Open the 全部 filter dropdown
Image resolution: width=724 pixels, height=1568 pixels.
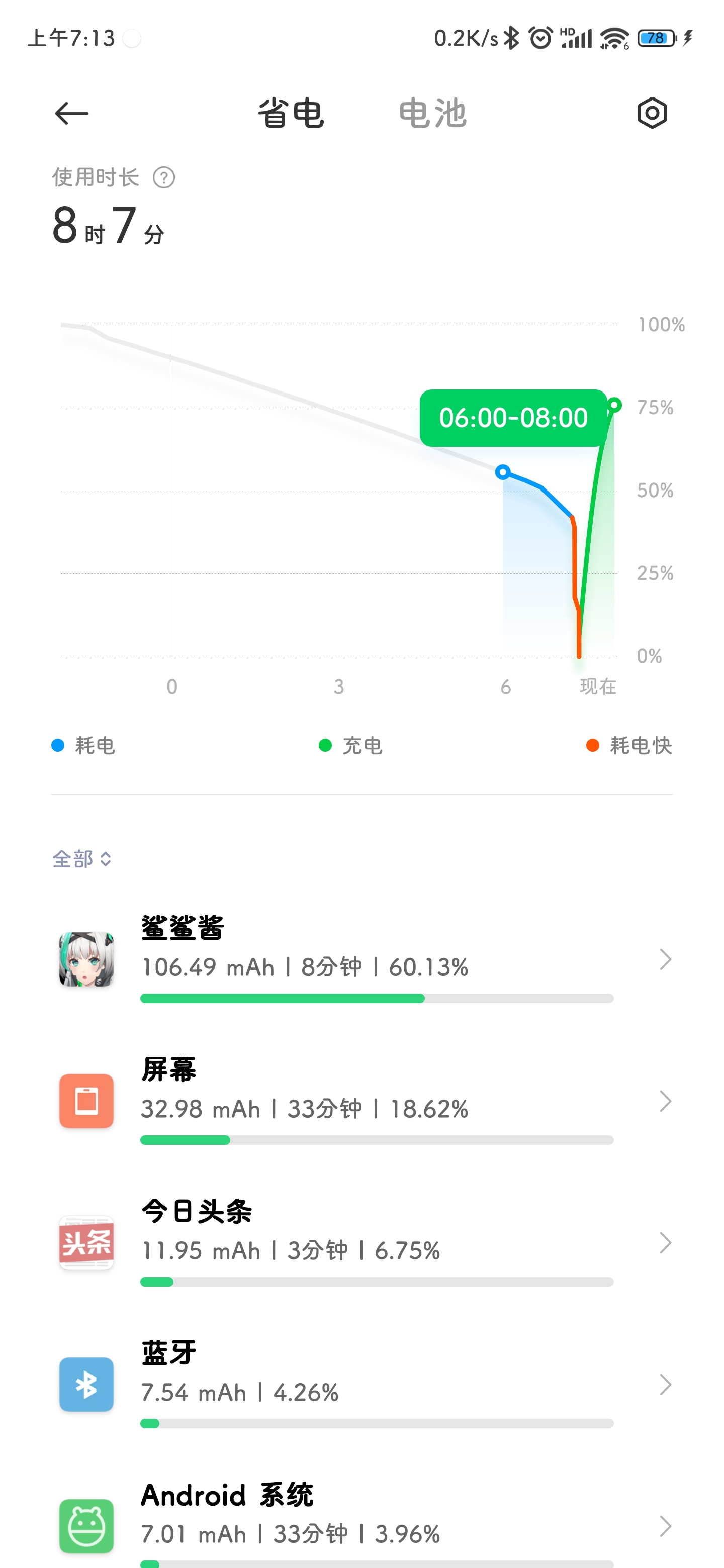(81, 859)
